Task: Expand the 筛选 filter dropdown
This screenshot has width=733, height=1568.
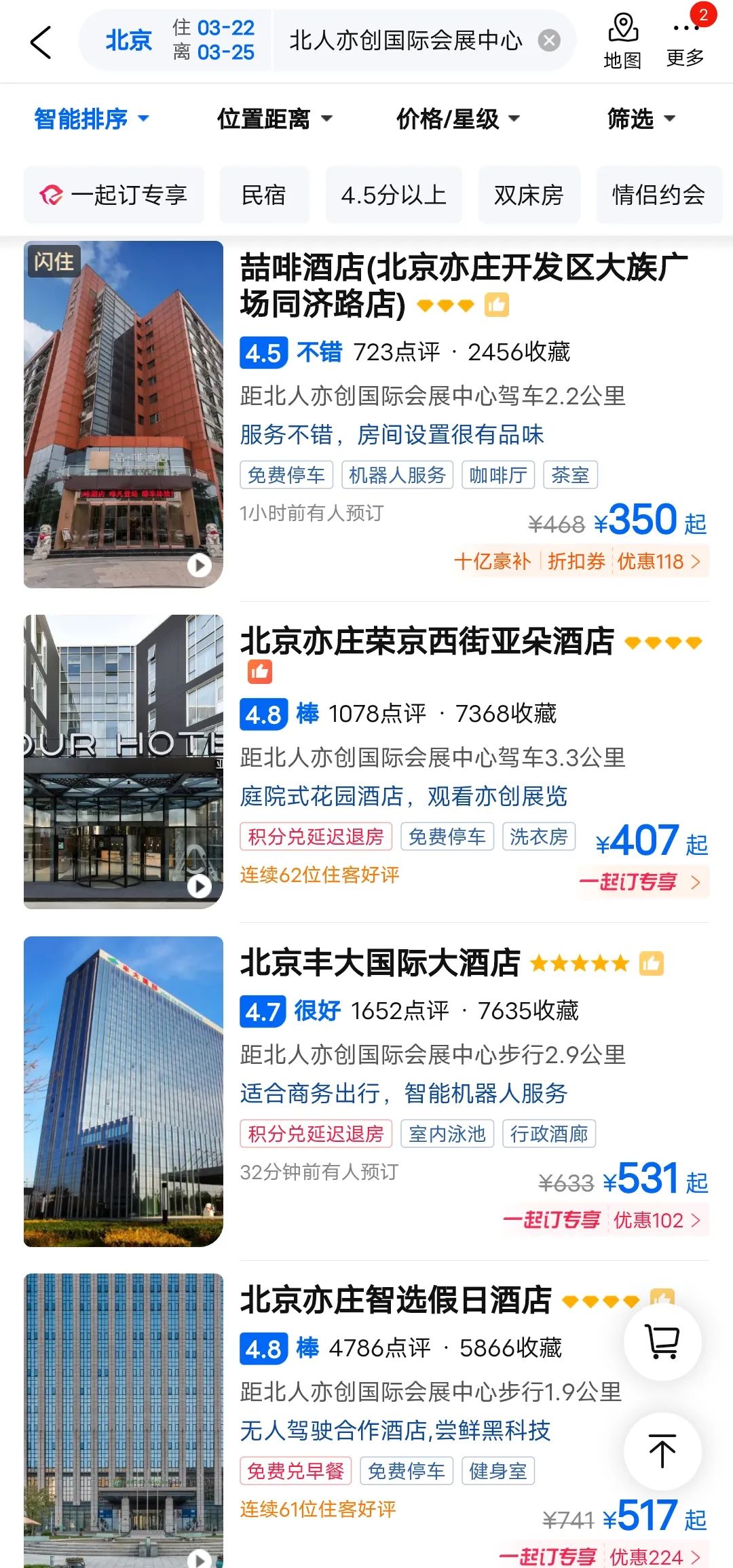Action: 641,119
